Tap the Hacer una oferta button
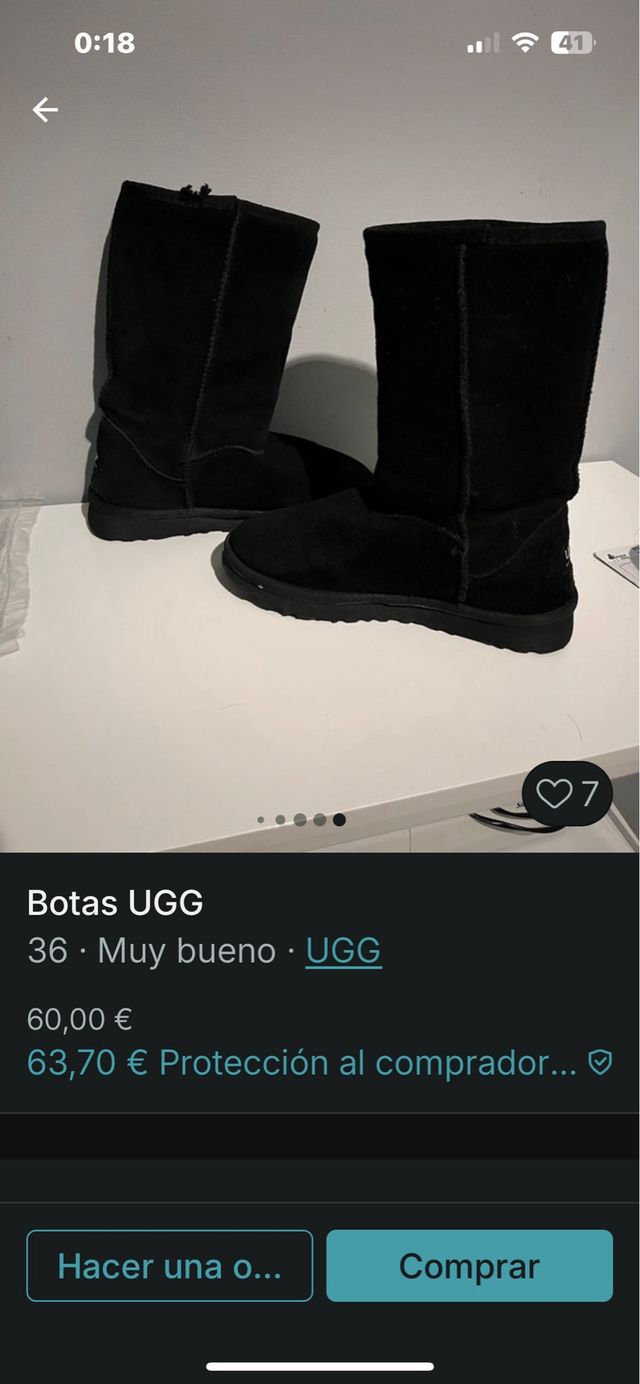The height and width of the screenshot is (1384, 640). (x=169, y=1266)
